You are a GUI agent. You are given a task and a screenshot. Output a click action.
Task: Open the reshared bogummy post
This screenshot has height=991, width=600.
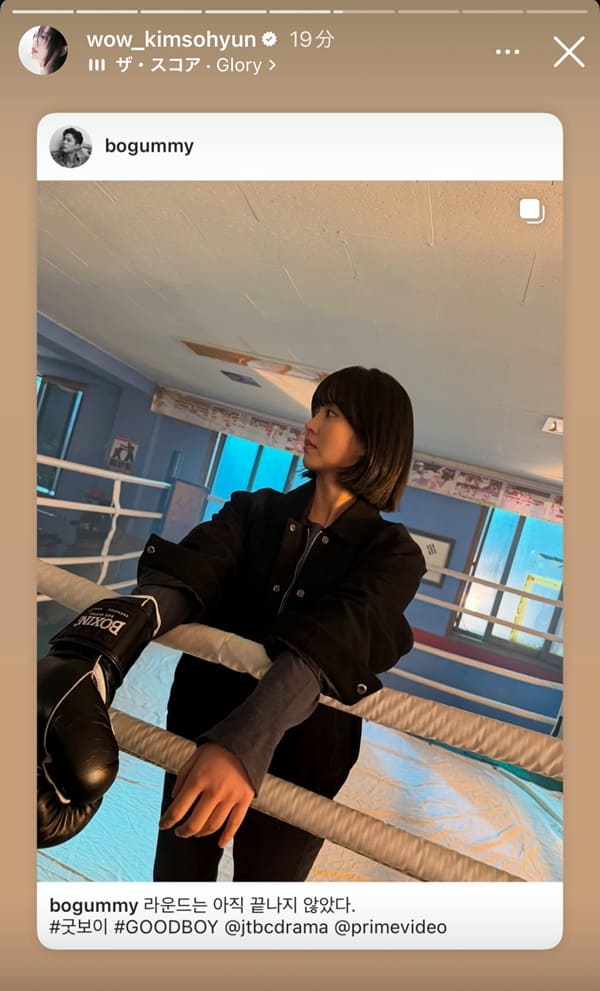(299, 530)
